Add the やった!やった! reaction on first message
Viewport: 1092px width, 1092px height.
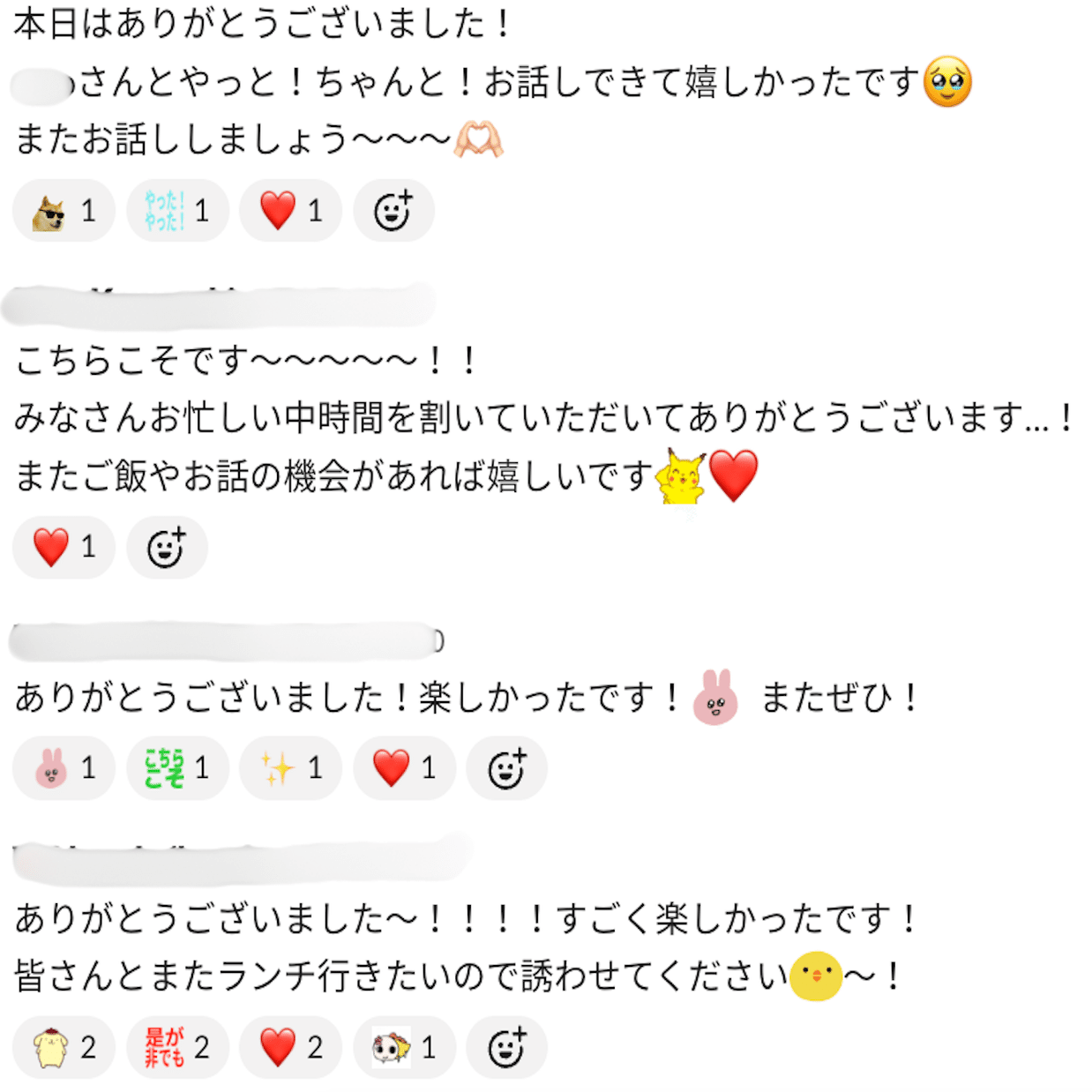177,211
